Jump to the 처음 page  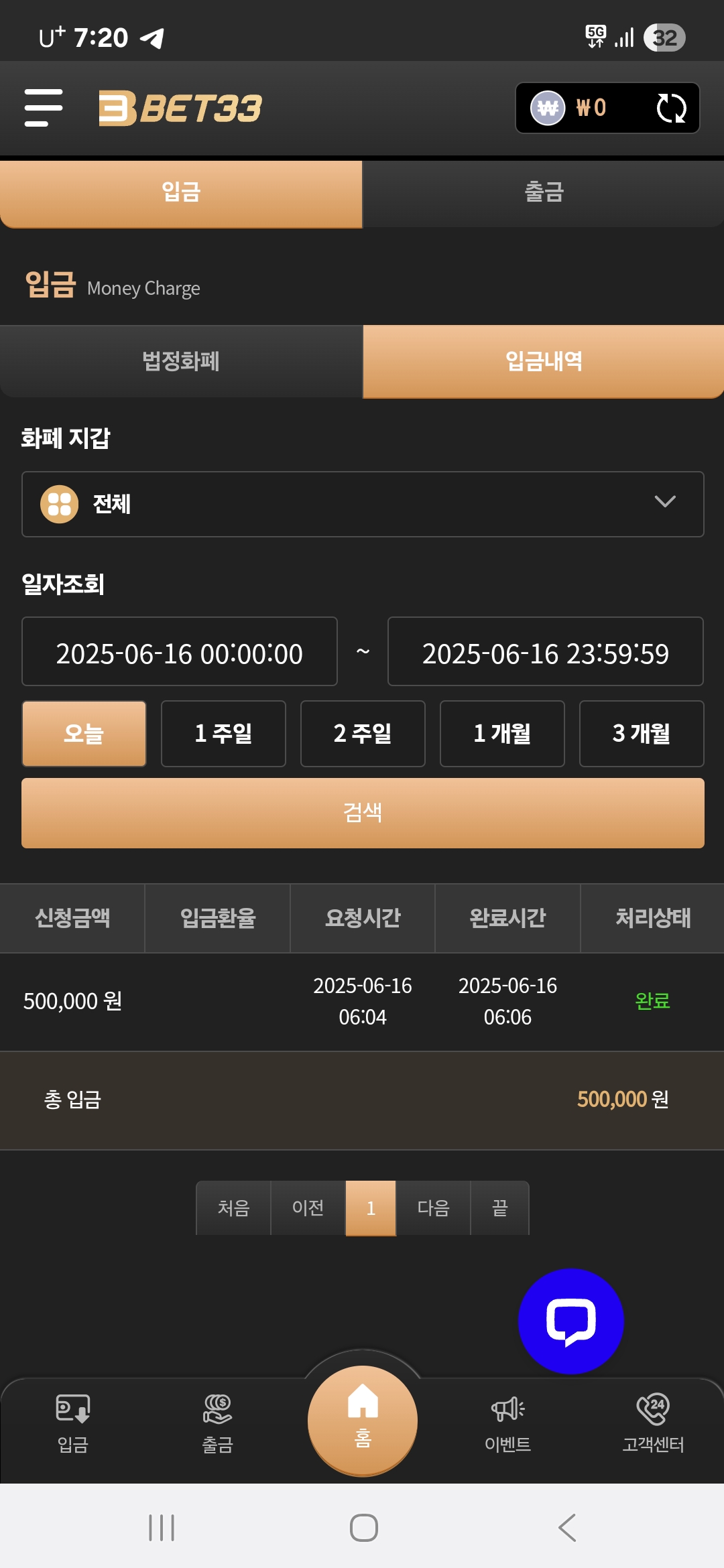(233, 1207)
